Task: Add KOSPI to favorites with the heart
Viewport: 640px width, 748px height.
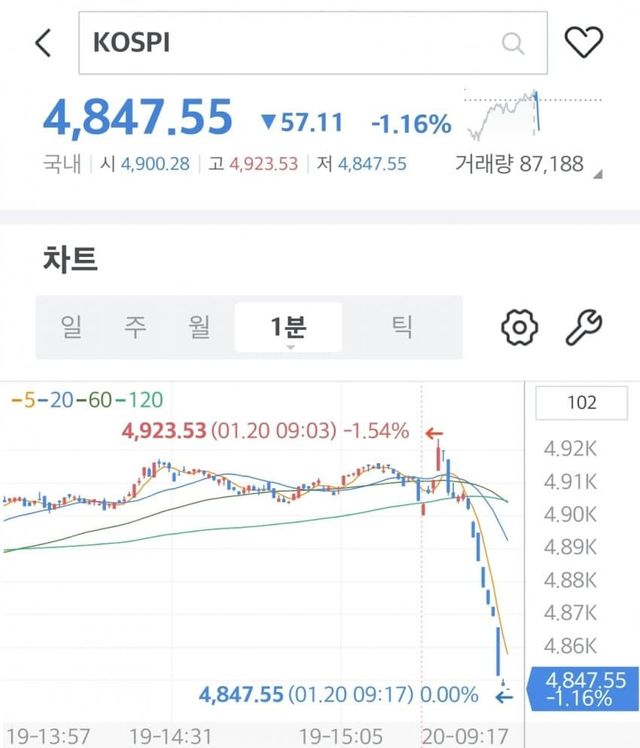Action: point(584,42)
